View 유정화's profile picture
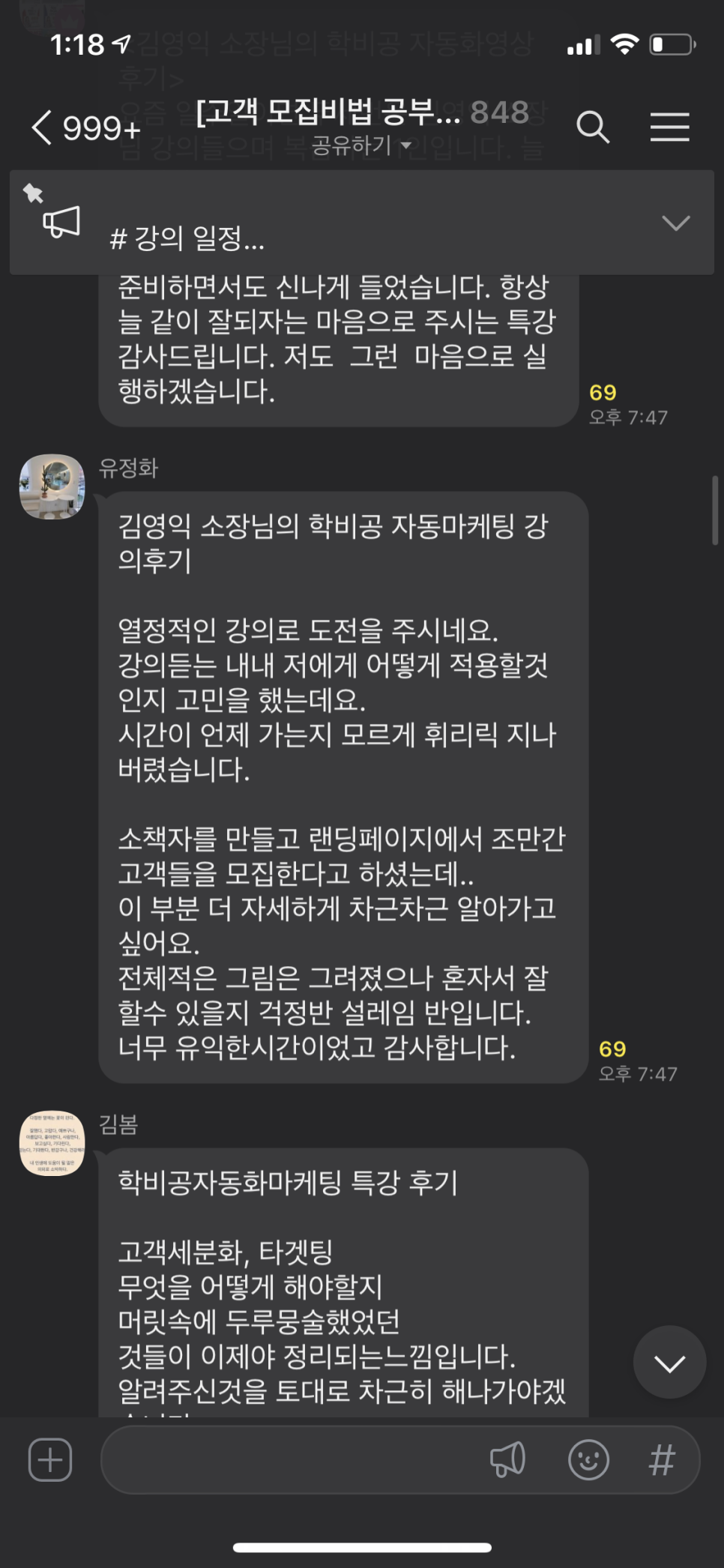The image size is (724, 1568). 52,486
